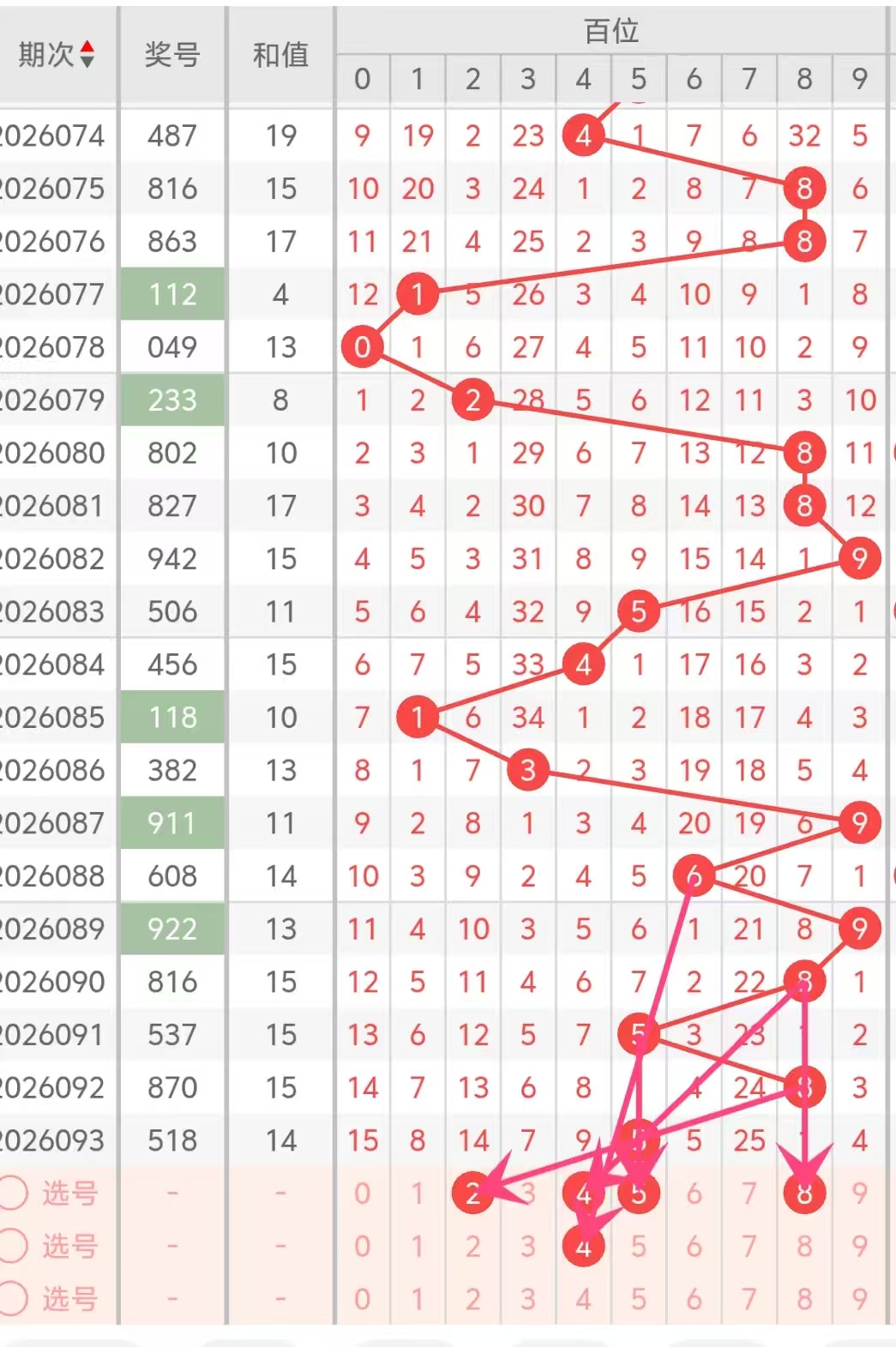The height and width of the screenshot is (1347, 896).
Task: Deselect number 2 in the first 选号 row
Action: coord(472,1193)
